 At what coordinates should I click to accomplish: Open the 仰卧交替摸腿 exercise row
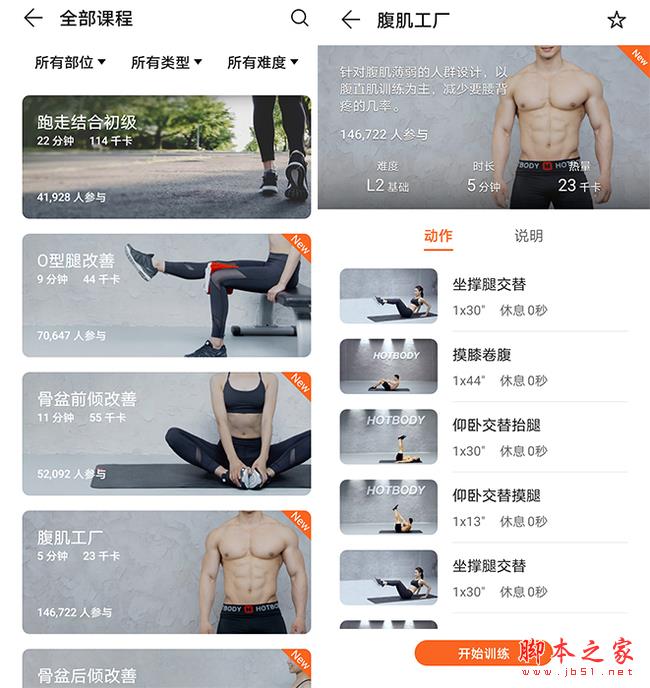(x=483, y=506)
